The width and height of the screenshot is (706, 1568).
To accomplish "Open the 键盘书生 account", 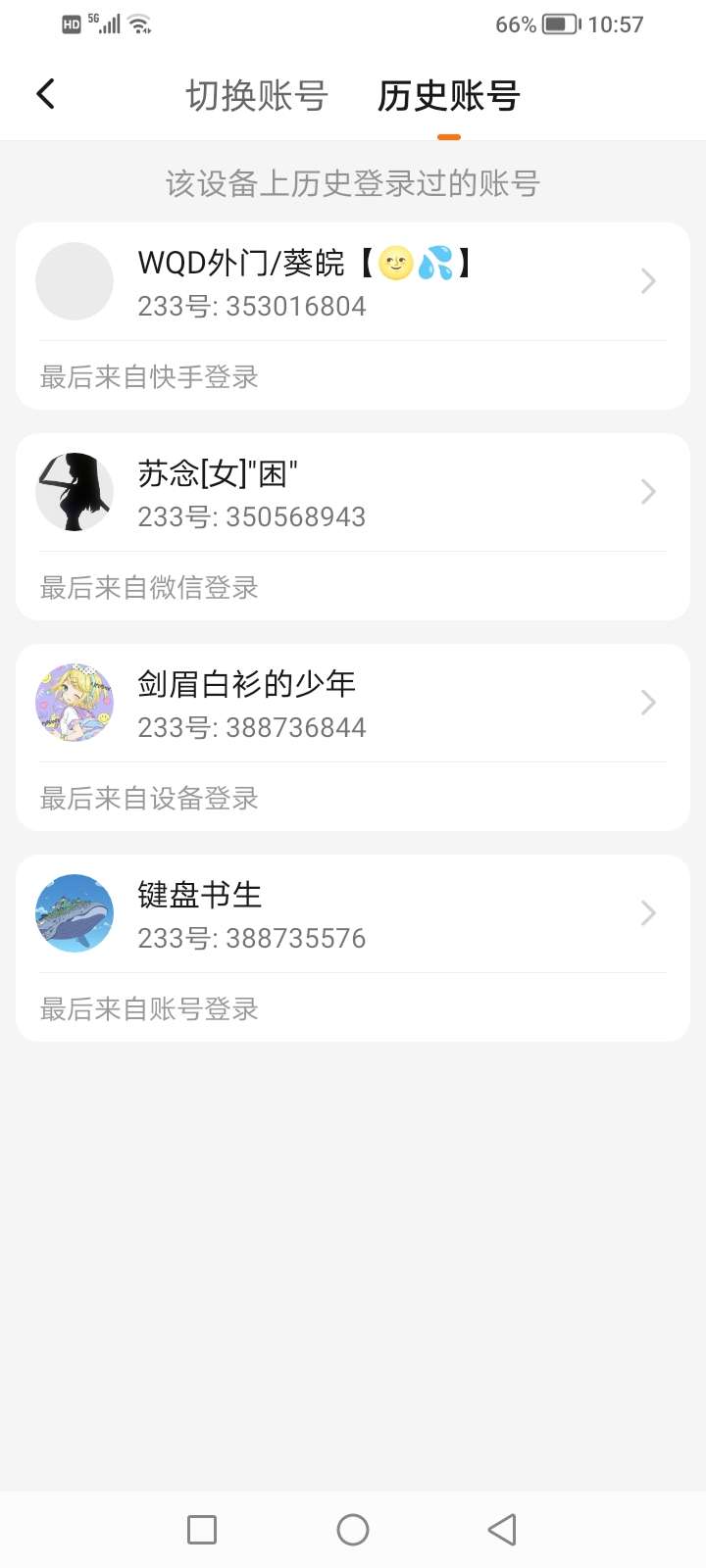I will tap(353, 914).
